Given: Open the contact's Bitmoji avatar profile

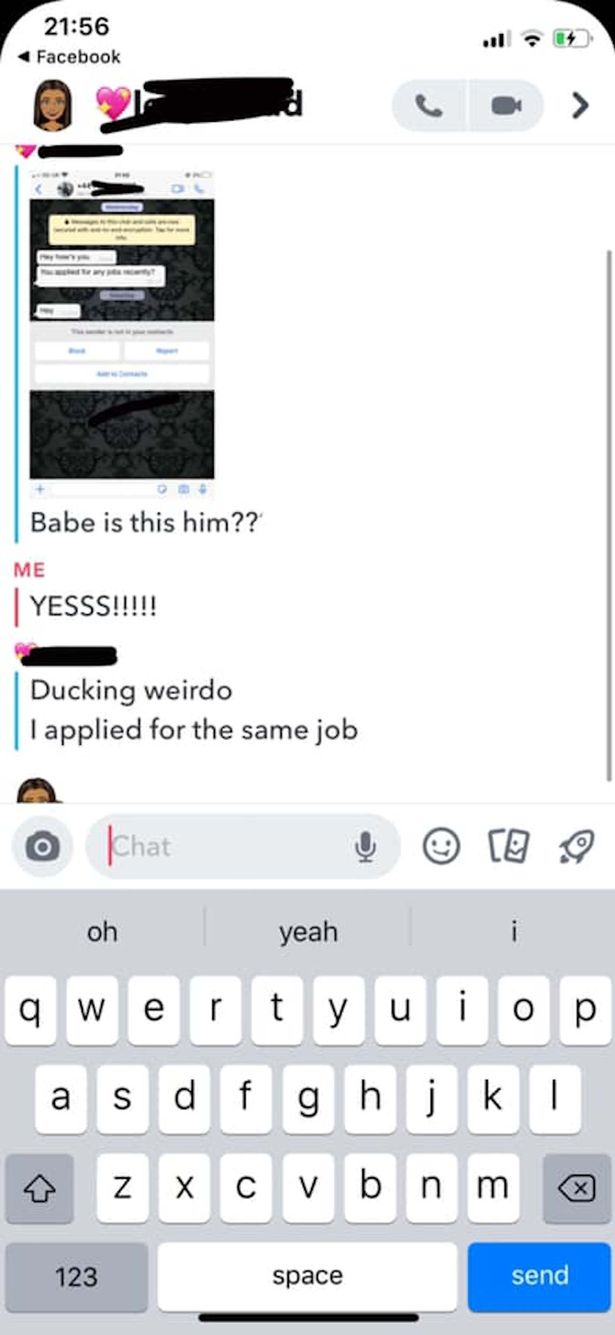Looking at the screenshot, I should coord(51,105).
